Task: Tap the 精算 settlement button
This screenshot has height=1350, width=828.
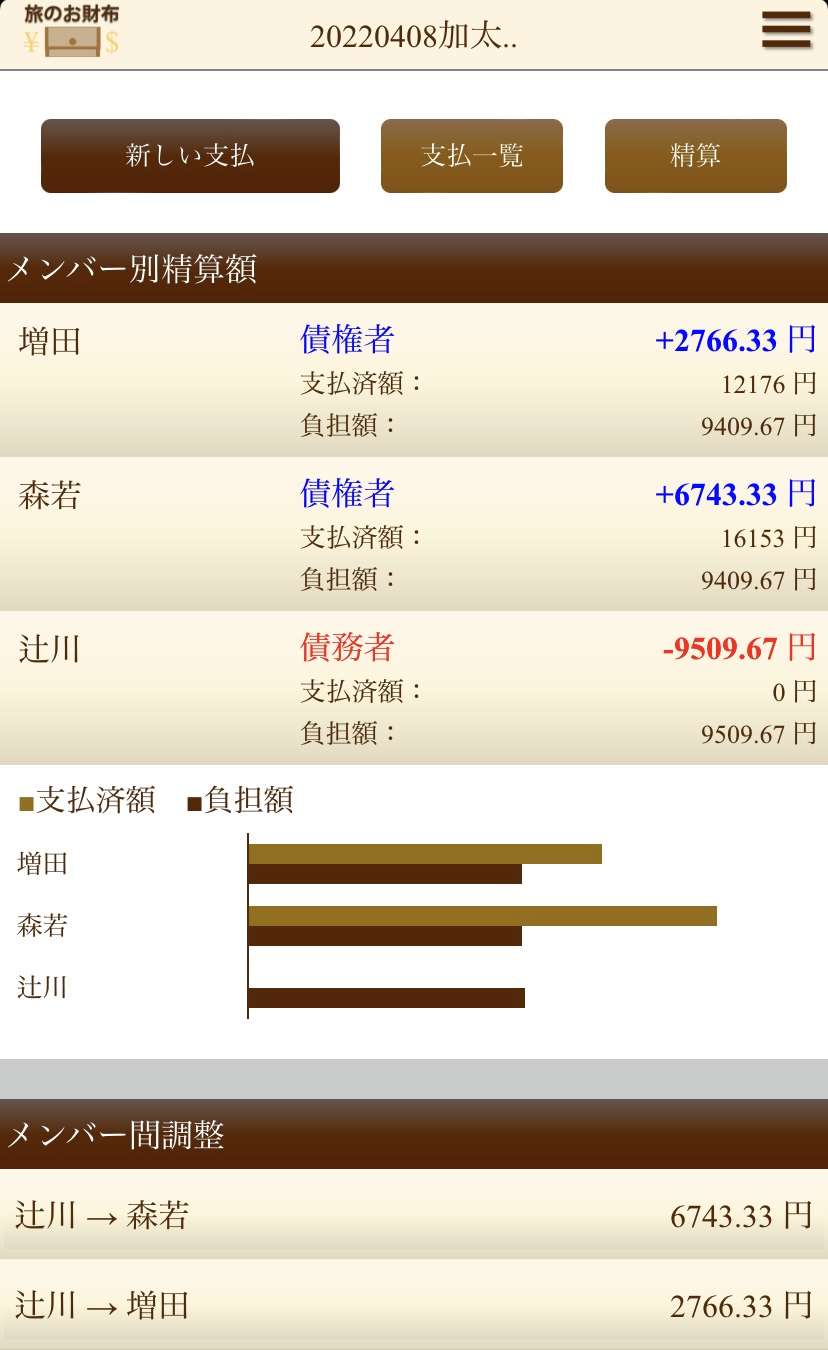Action: pyautogui.click(x=696, y=156)
